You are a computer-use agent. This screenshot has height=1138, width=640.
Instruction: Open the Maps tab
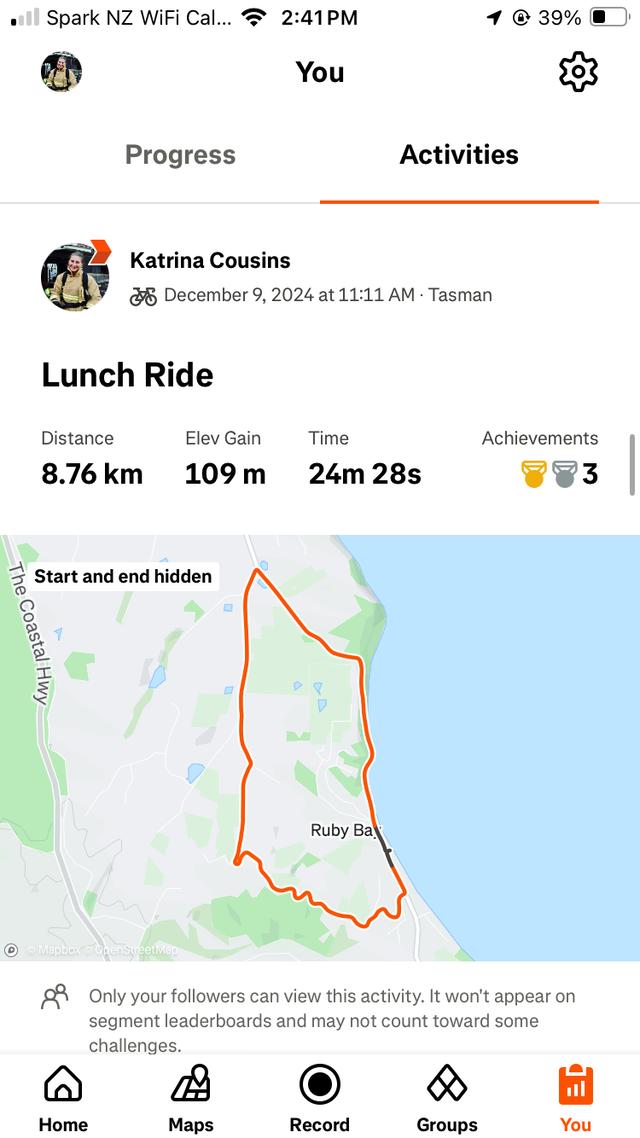191,1097
